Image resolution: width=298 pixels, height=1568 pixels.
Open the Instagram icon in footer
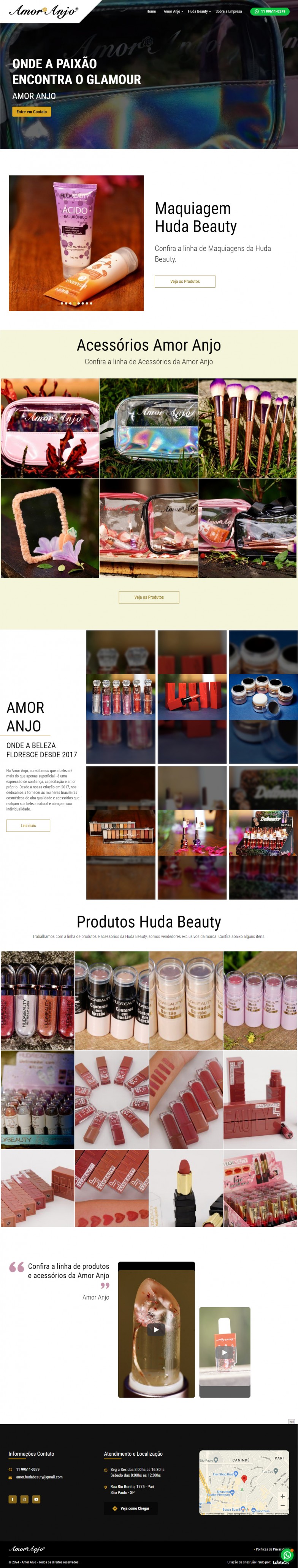coord(24,1499)
